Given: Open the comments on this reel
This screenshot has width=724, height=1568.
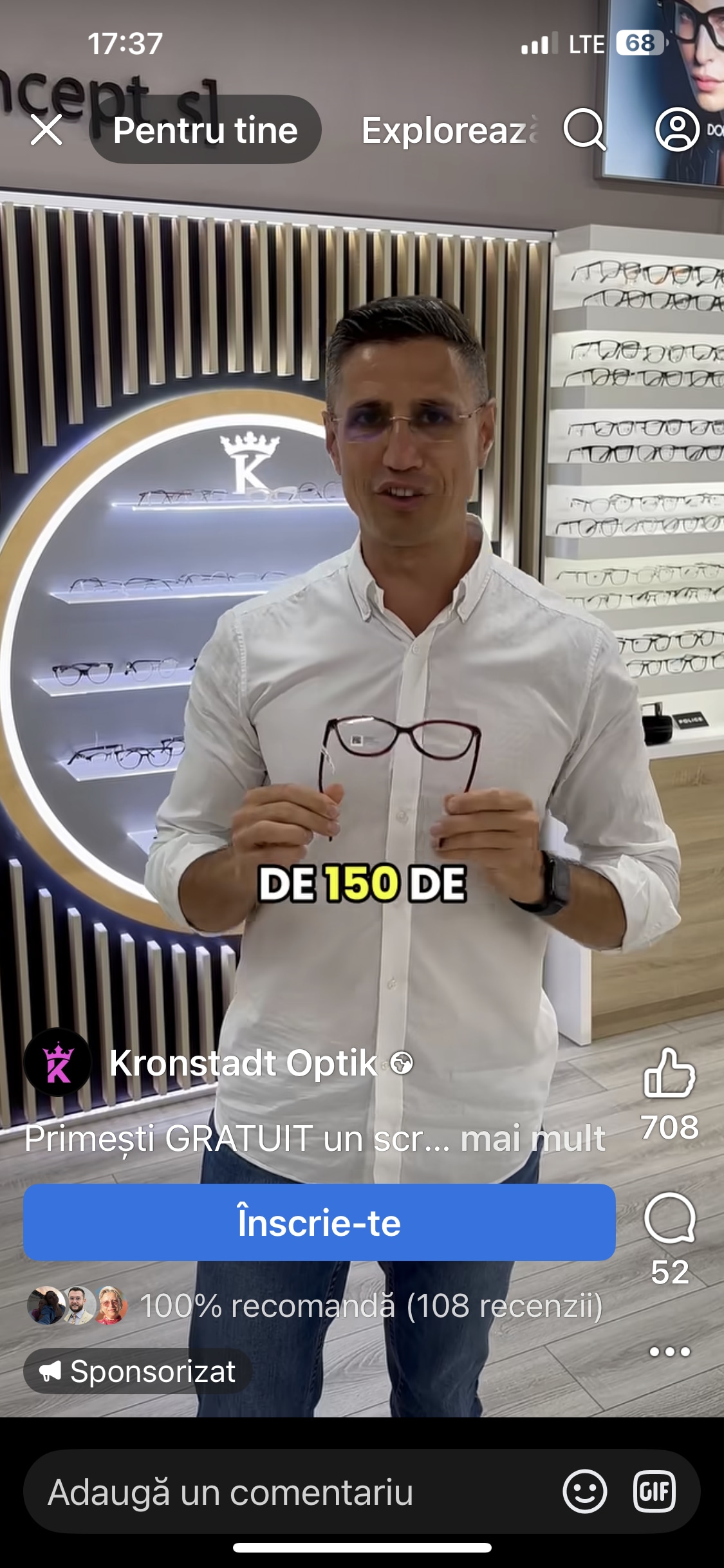Looking at the screenshot, I should [669, 1218].
